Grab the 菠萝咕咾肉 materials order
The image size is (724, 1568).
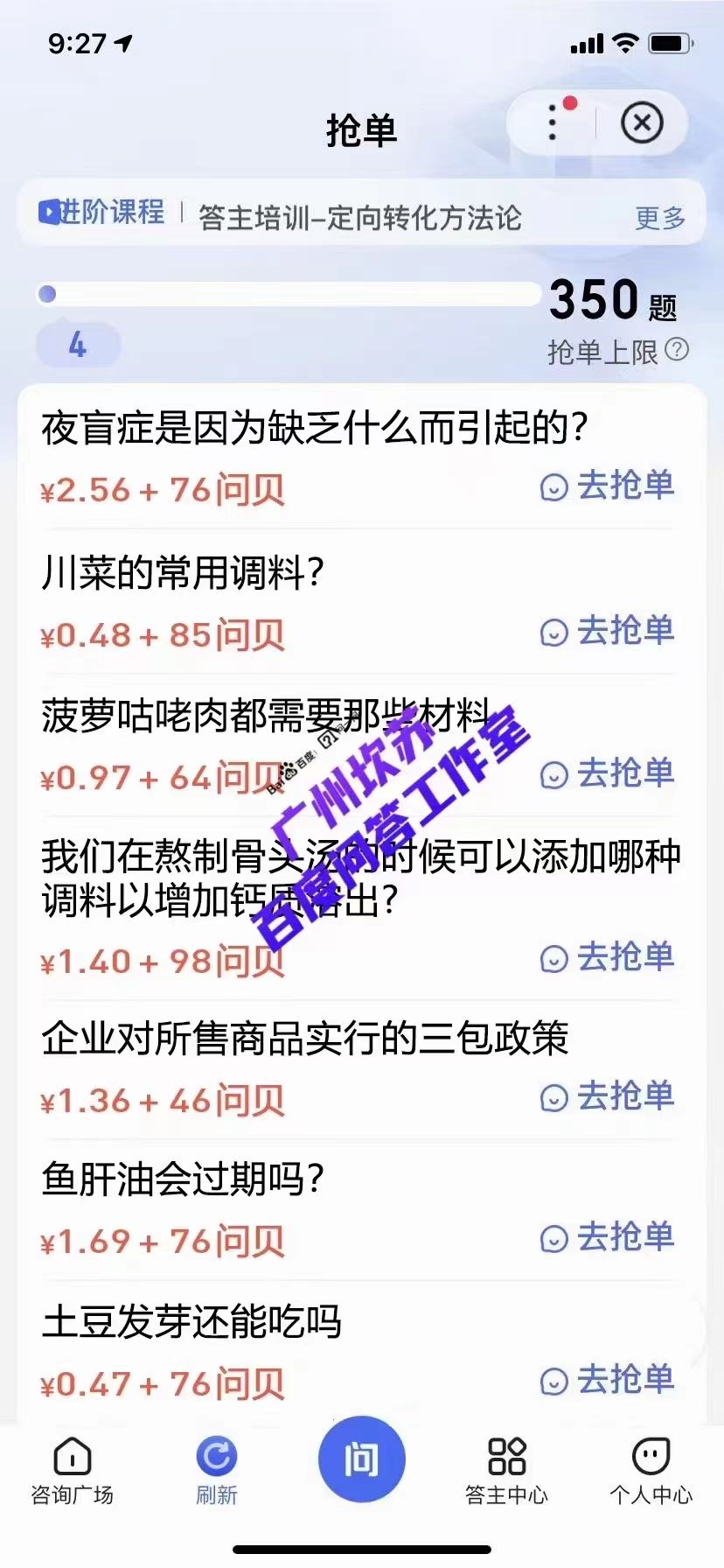coord(608,774)
